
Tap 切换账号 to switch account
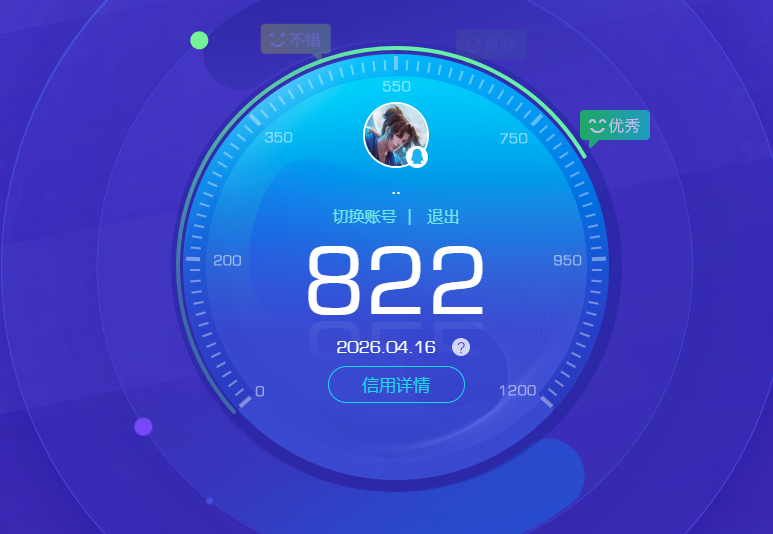[x=364, y=217]
